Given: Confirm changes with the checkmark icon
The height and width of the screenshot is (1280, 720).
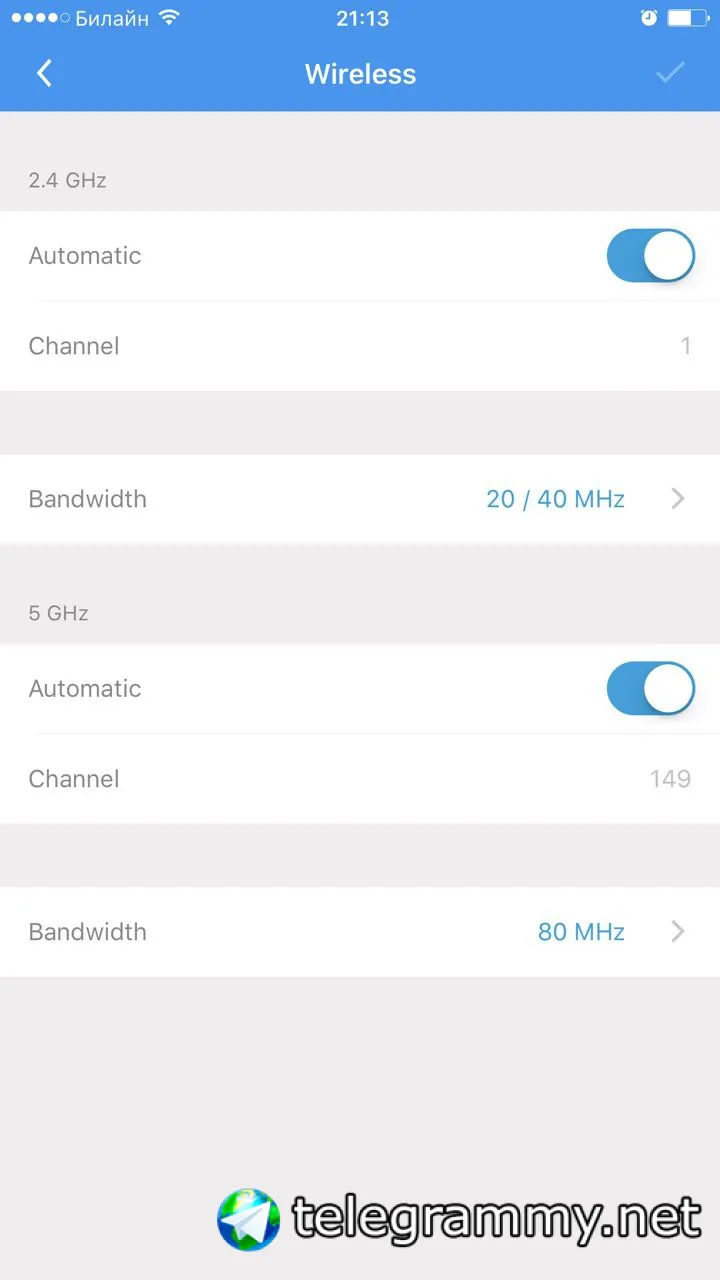Looking at the screenshot, I should tap(669, 73).
